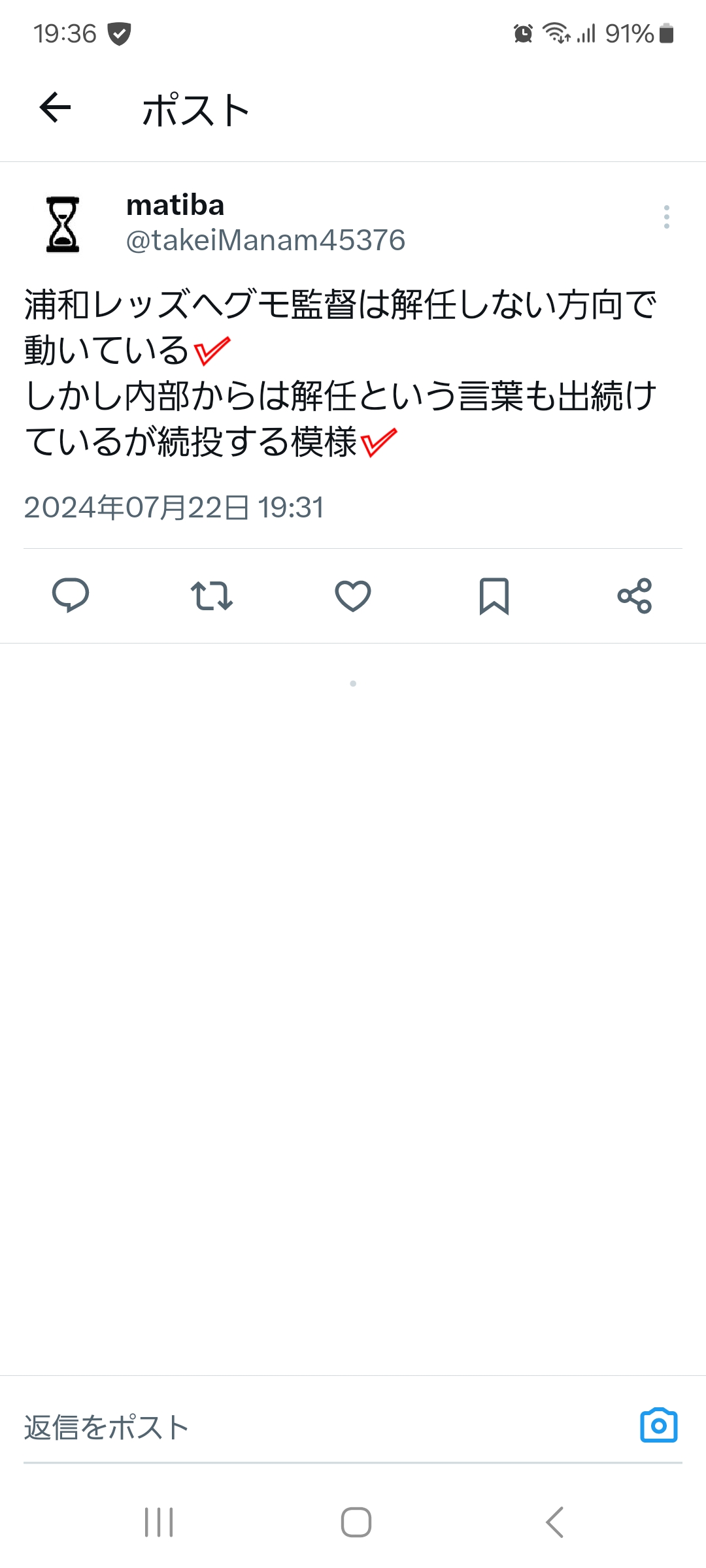
Task: Bookmark this post
Action: [494, 595]
